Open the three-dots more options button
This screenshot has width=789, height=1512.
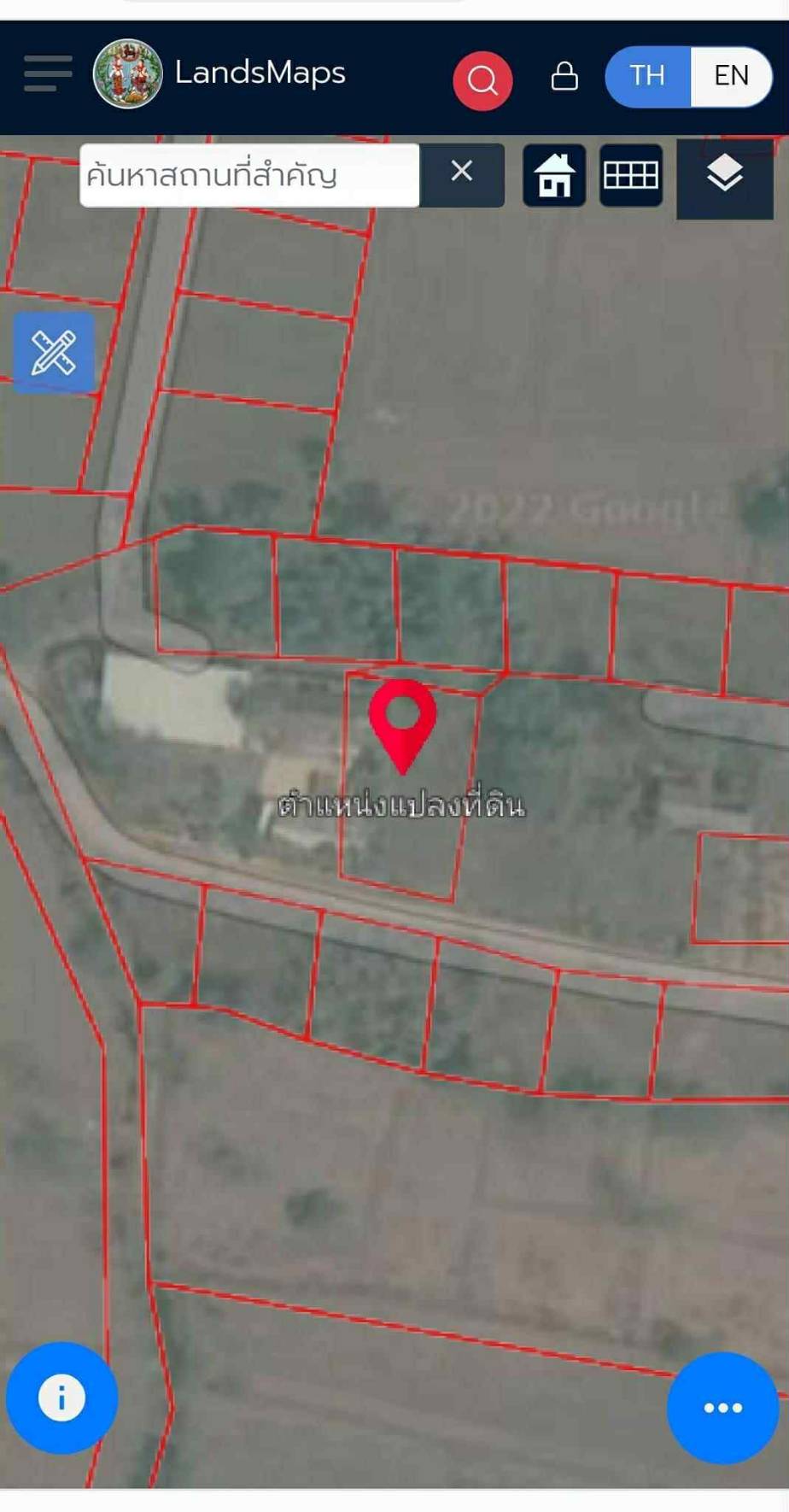click(x=722, y=1408)
